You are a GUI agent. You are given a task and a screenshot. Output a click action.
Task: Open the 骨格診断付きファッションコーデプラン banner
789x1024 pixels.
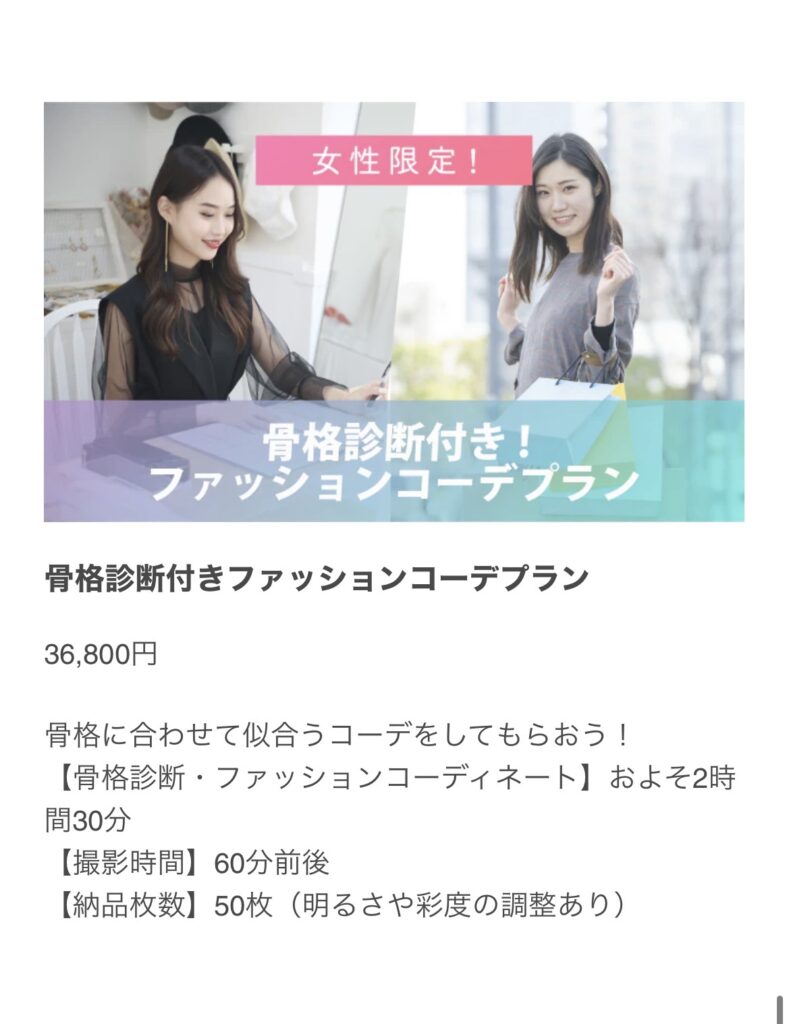pyautogui.click(x=394, y=311)
